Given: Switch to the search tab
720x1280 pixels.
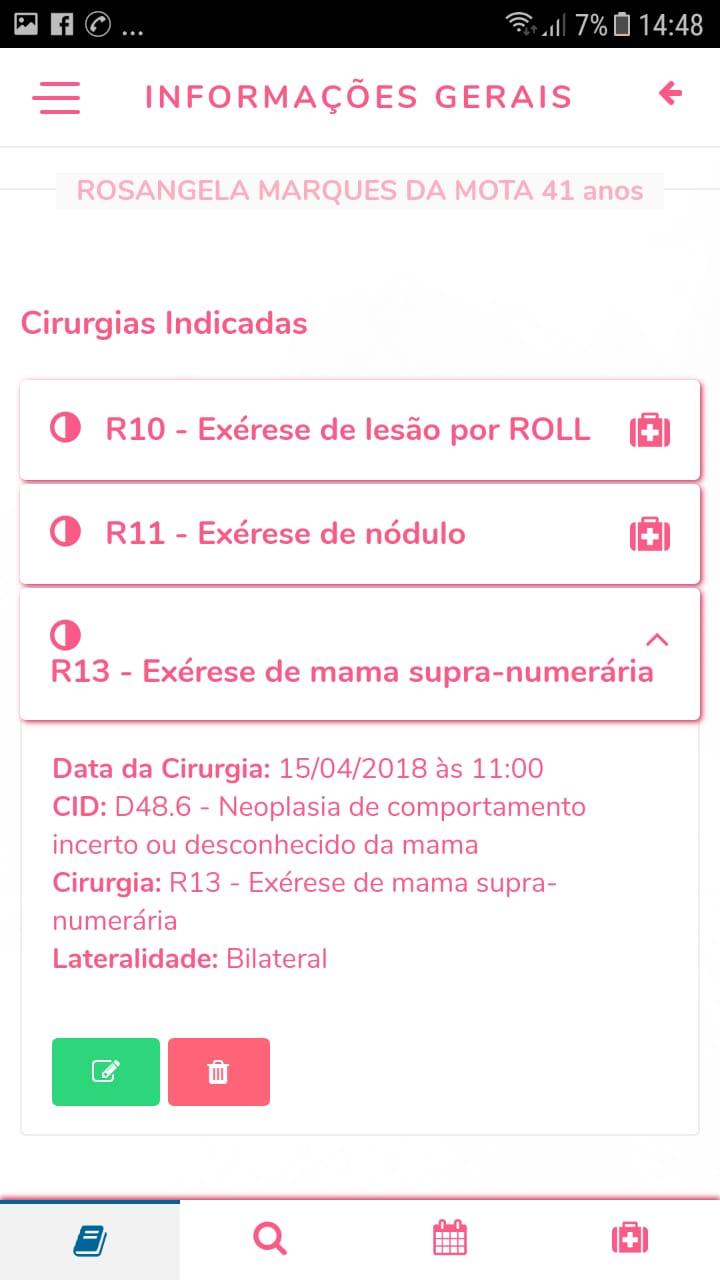Looking at the screenshot, I should [270, 1240].
